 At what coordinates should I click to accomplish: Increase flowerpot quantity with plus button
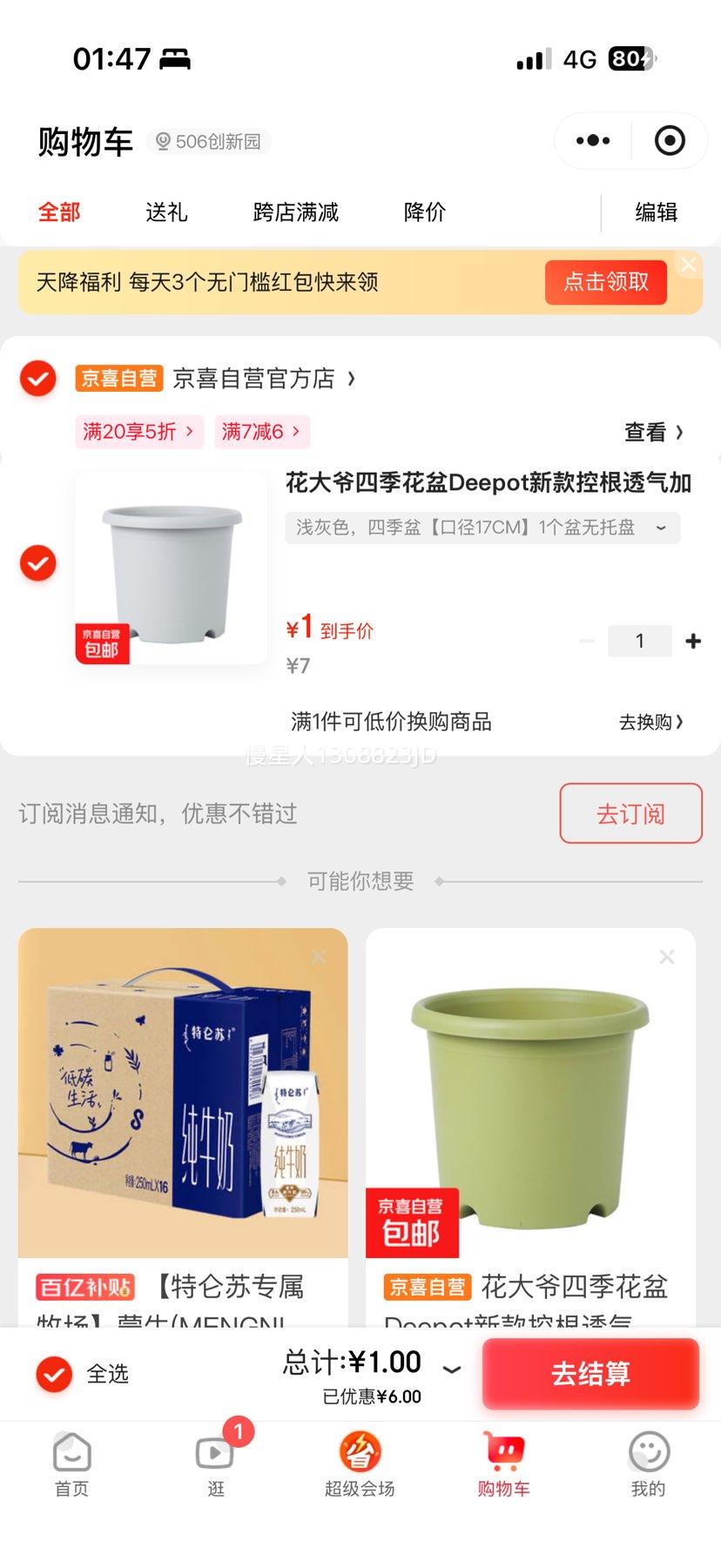pos(693,642)
